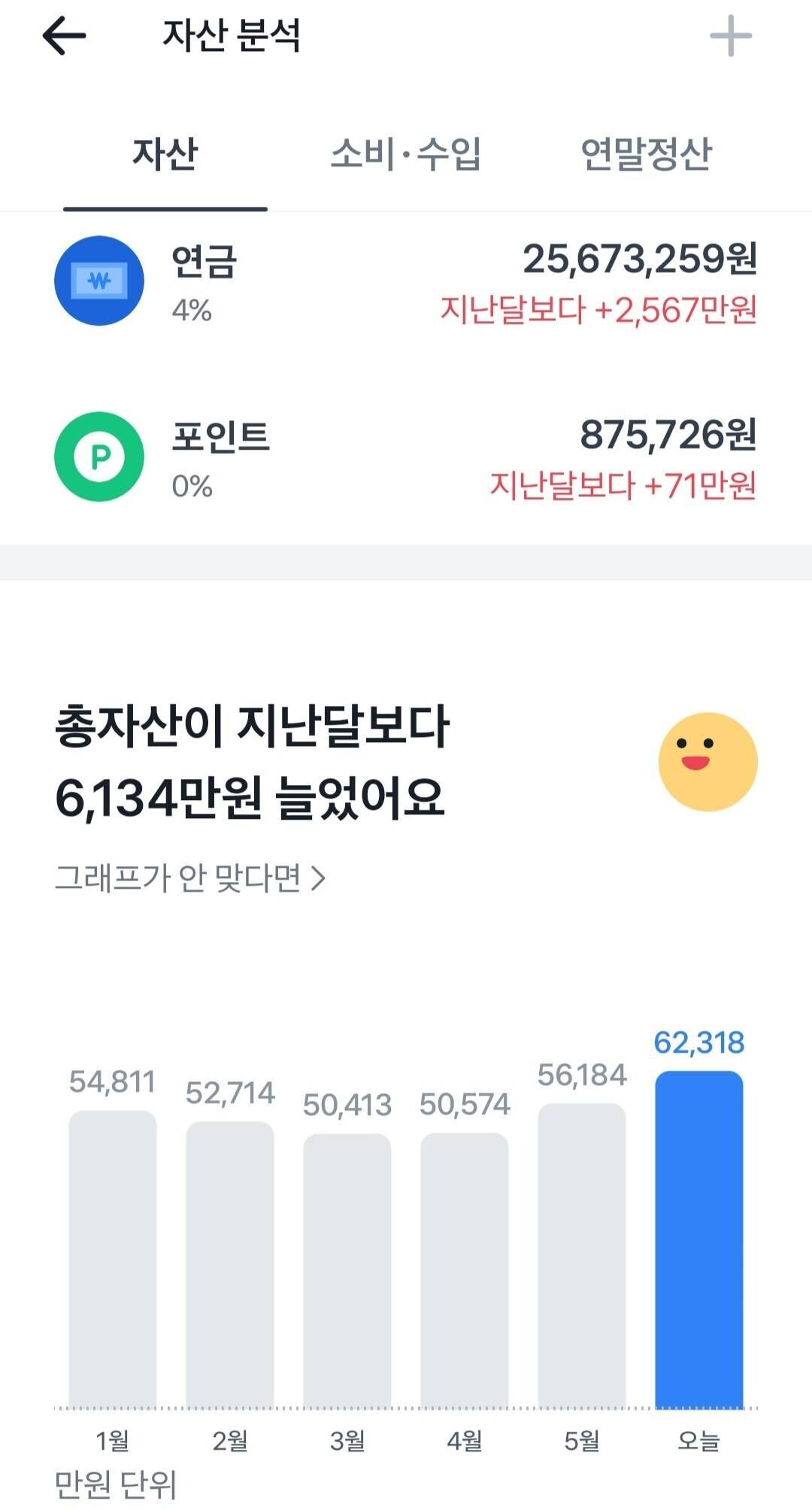Select the blue 연금 (pension) icon
Viewport: 812px width, 1510px height.
click(99, 280)
